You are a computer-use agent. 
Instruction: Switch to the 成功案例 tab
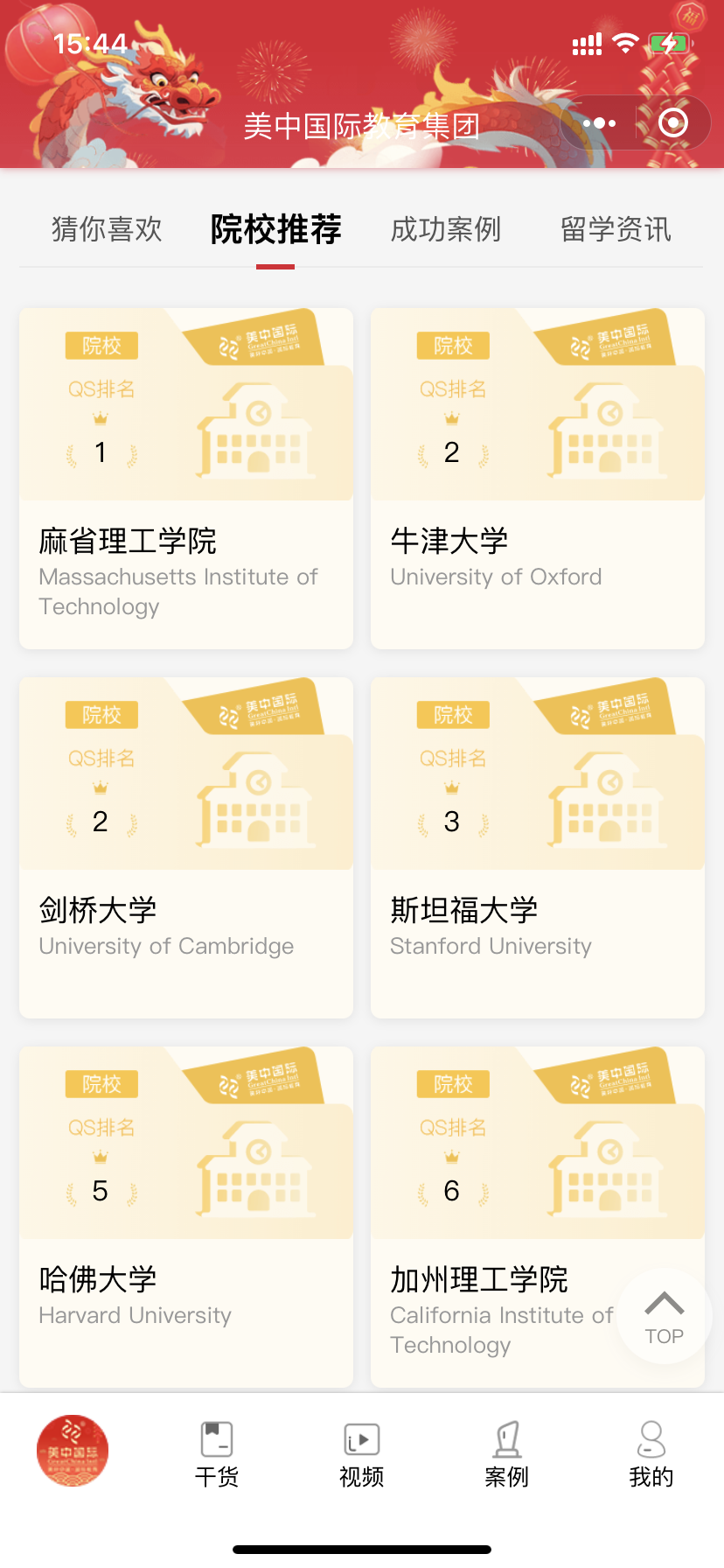445,229
